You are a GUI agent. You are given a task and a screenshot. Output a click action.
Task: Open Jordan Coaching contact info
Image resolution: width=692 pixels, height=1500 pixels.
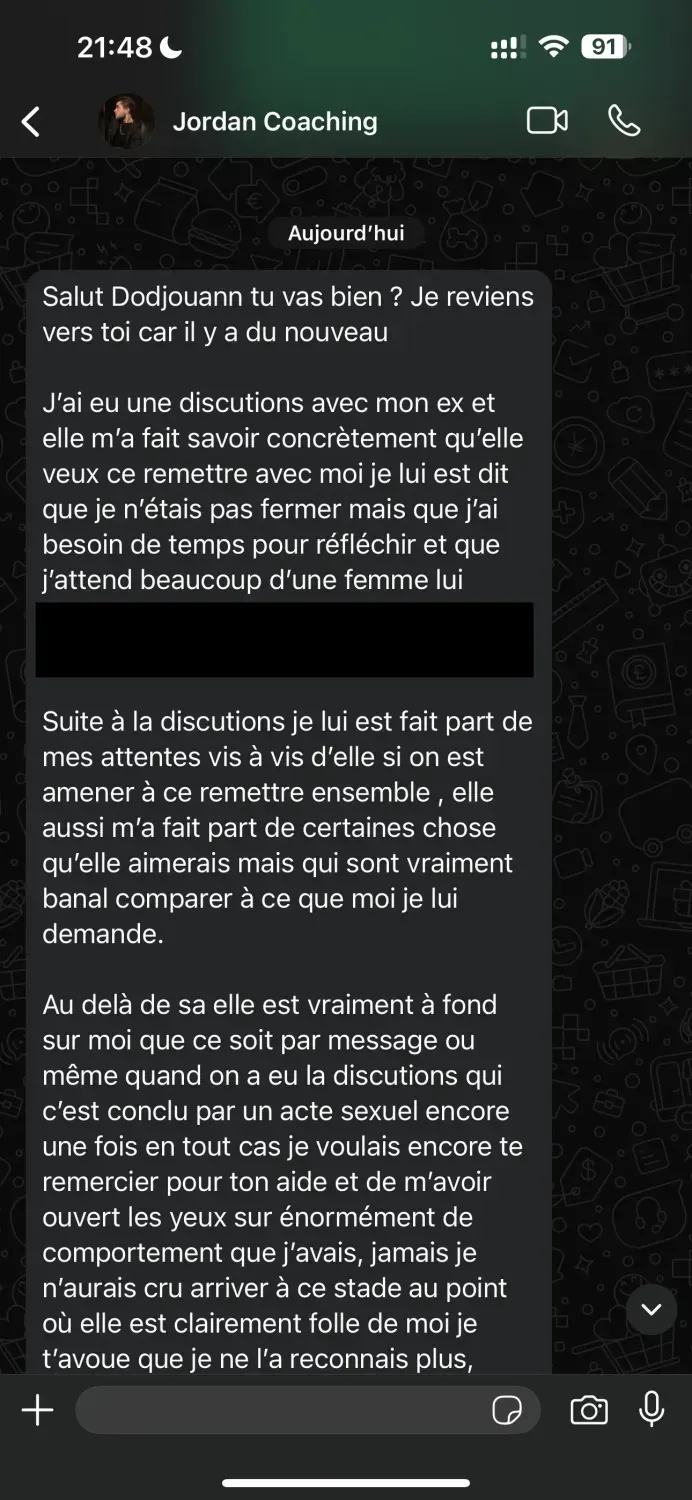coord(274,122)
